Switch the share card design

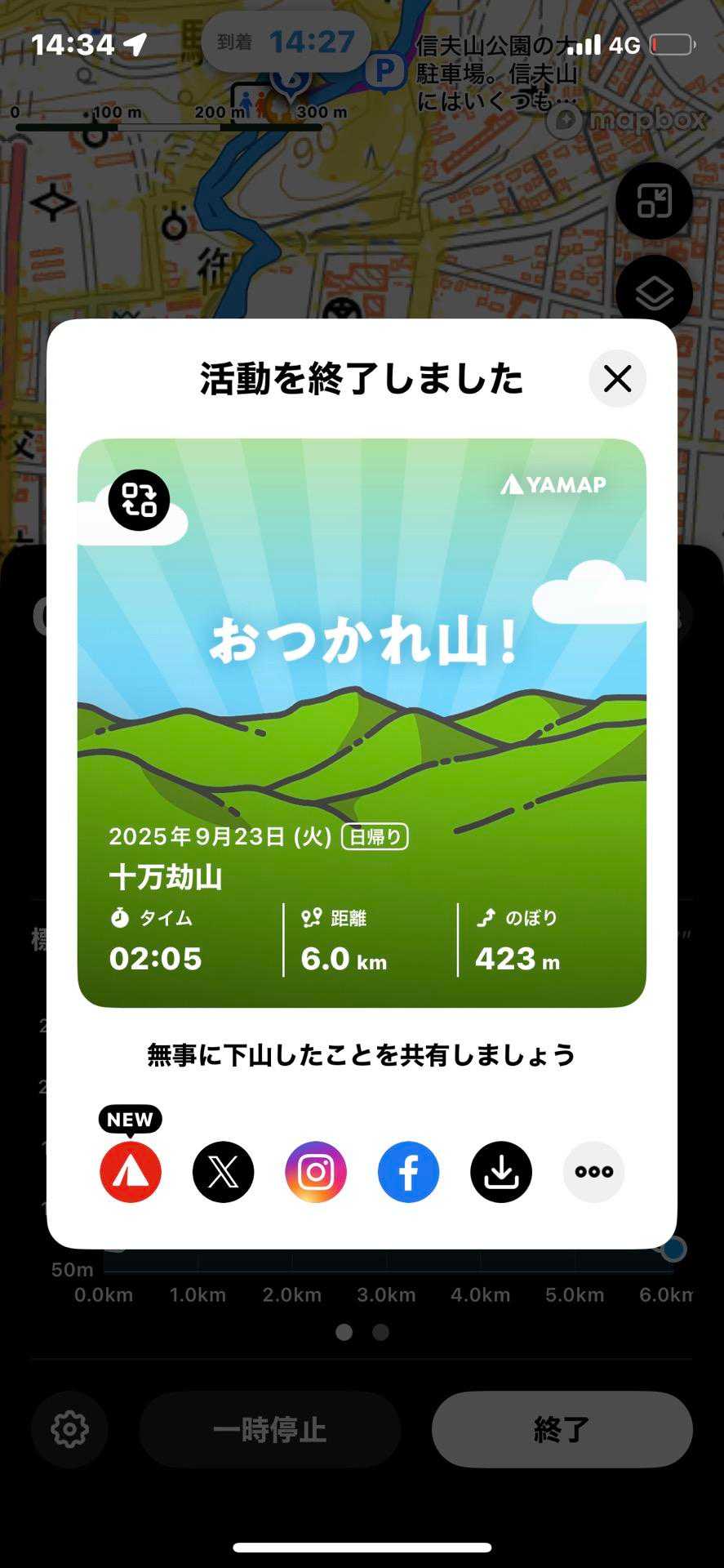139,500
